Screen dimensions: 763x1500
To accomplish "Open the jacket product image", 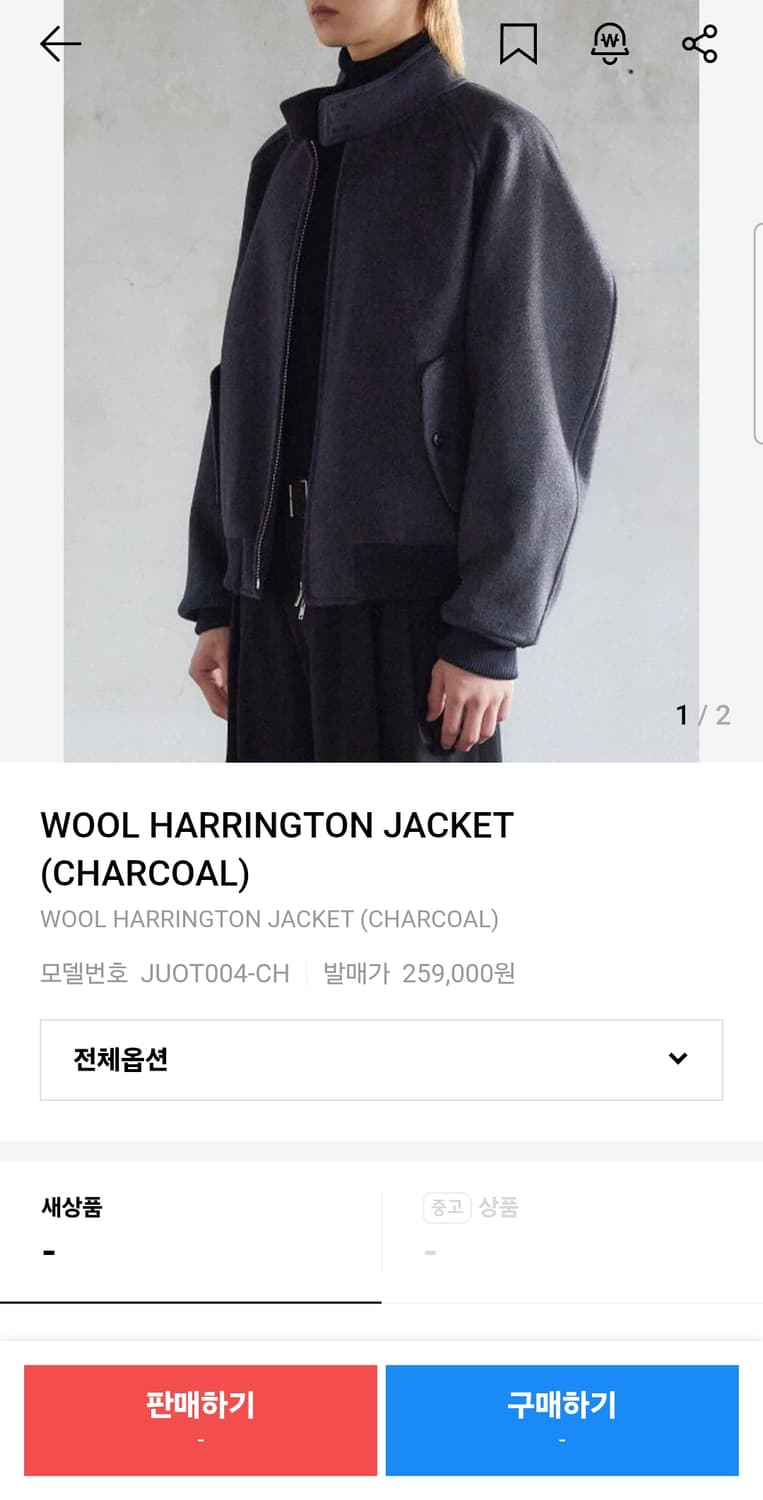I will (381, 381).
